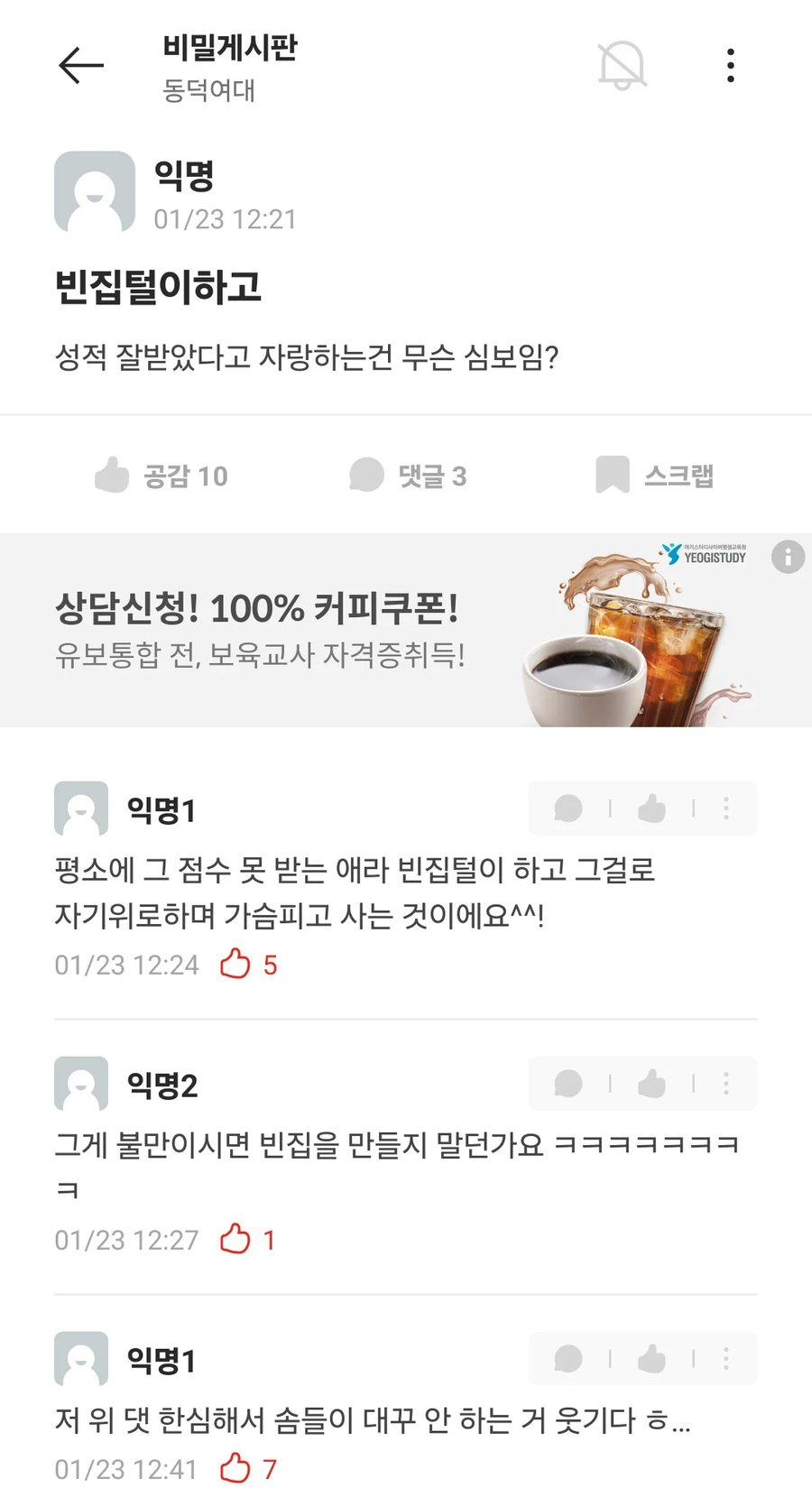The width and height of the screenshot is (812, 1506).
Task: Like 익명2's comment
Action: [x=651, y=1083]
